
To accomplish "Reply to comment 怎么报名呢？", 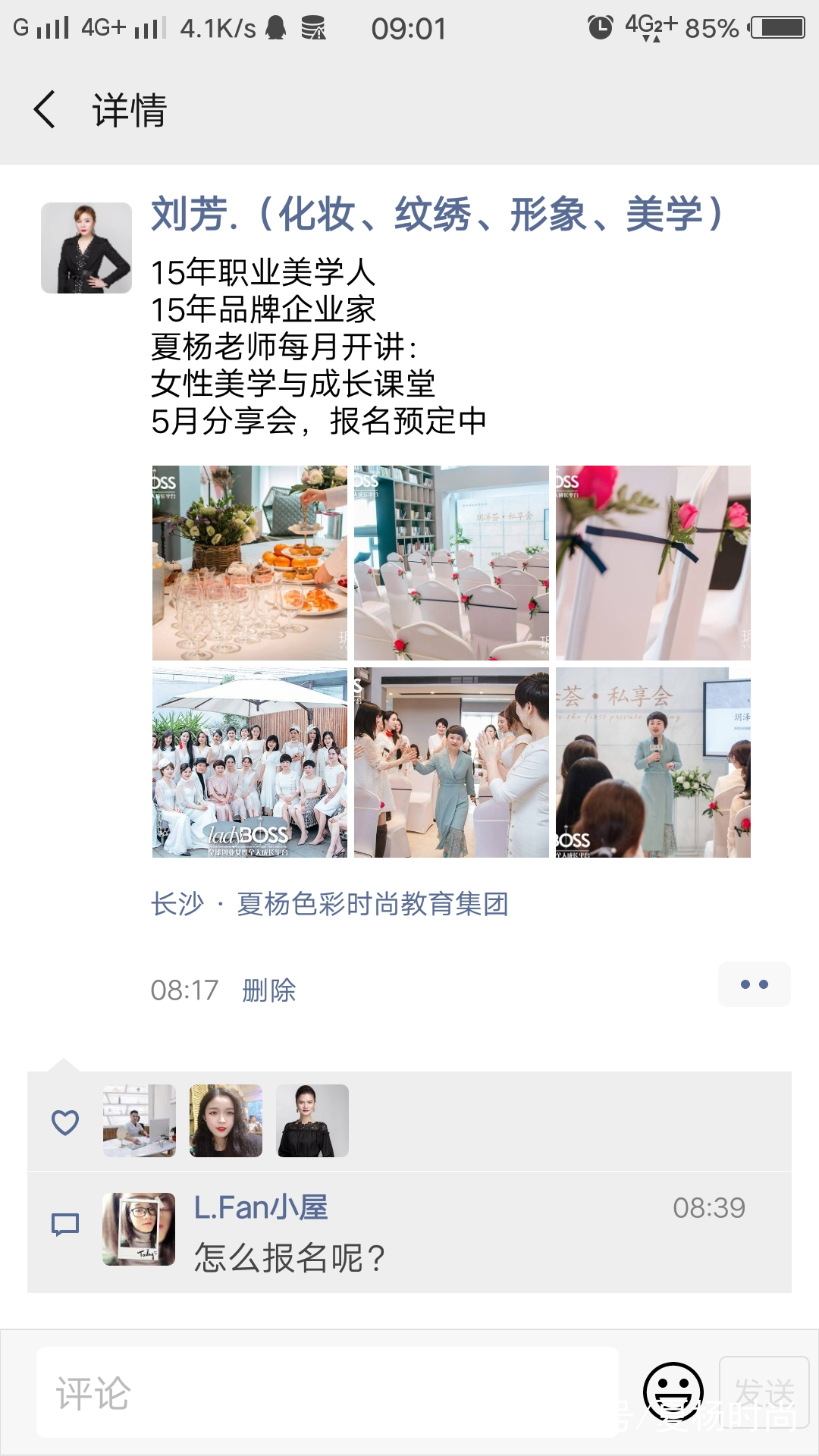I will pos(288,1258).
